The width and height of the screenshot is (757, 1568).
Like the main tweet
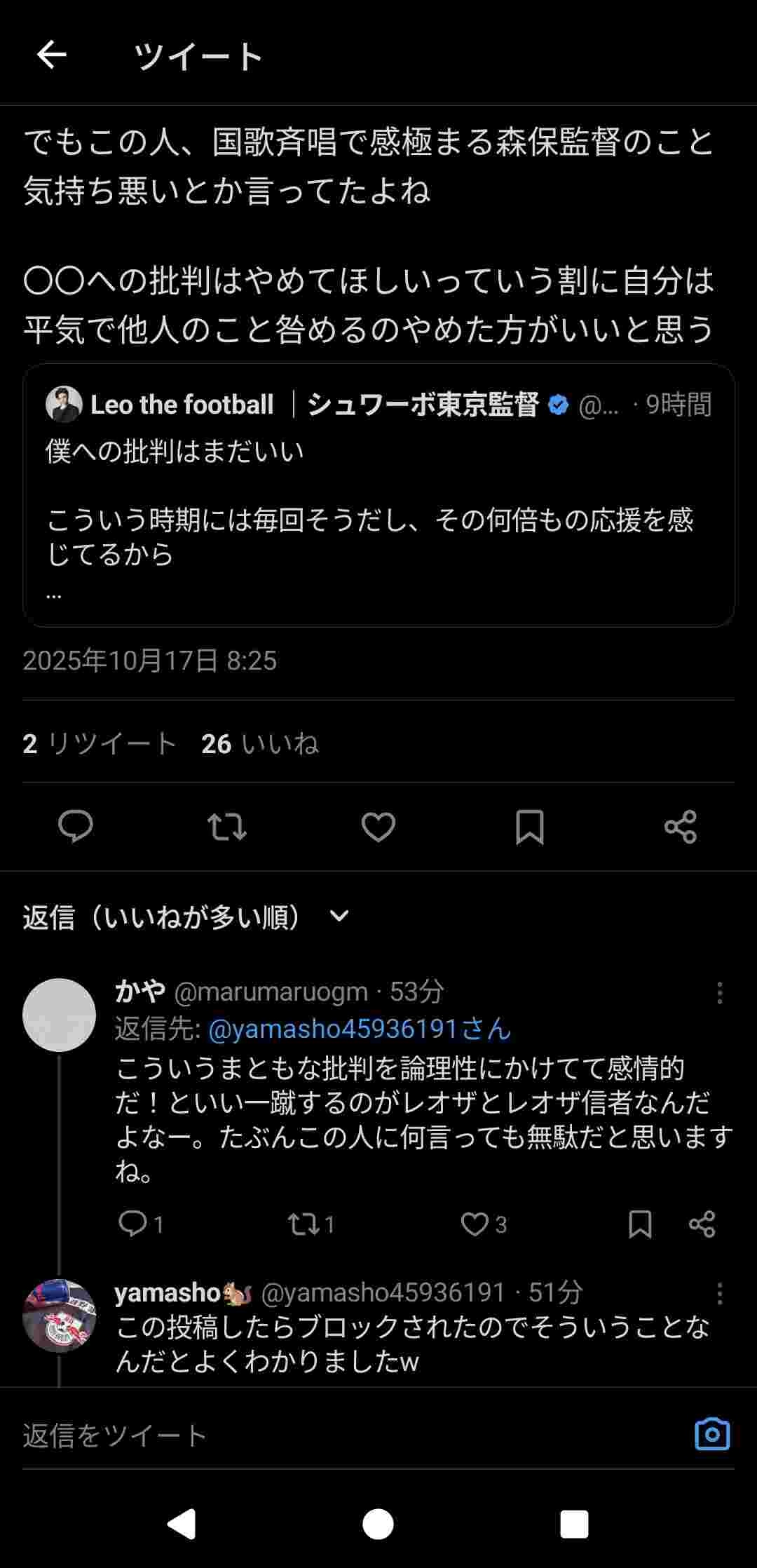click(x=378, y=827)
